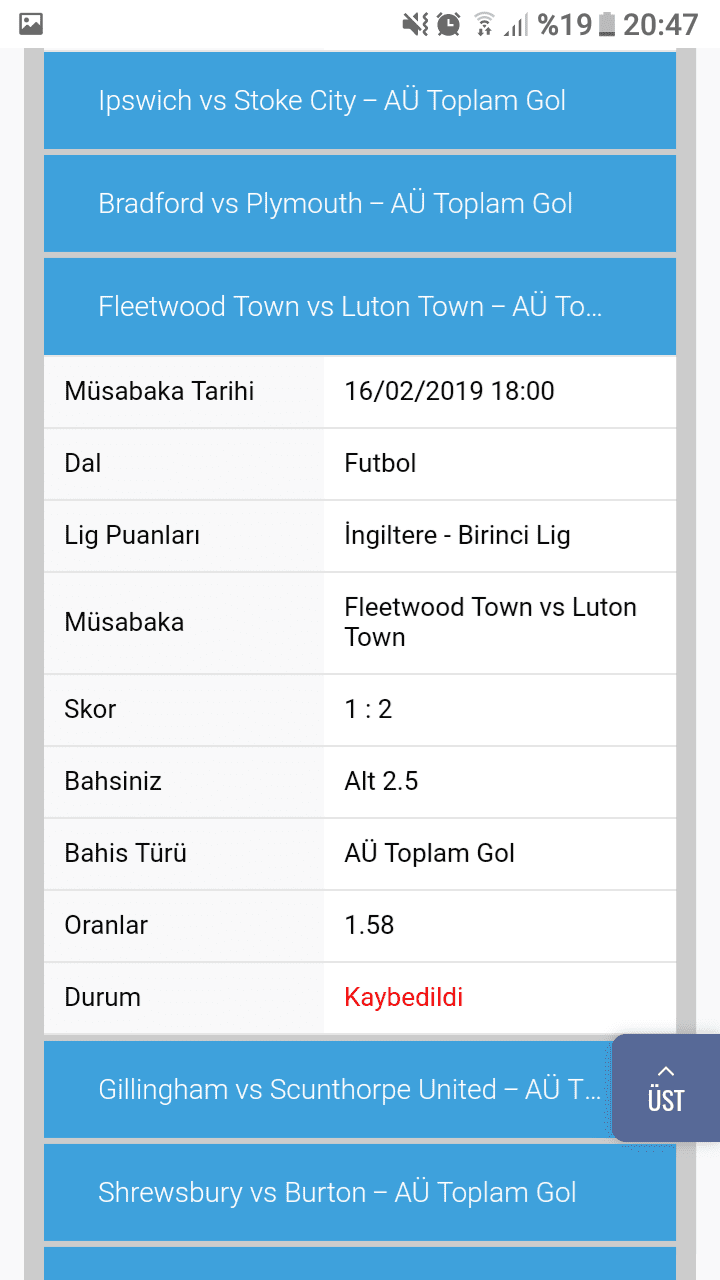This screenshot has height=1280, width=720.
Task: Tap the ÜST back-to-top button
Action: (666, 1088)
